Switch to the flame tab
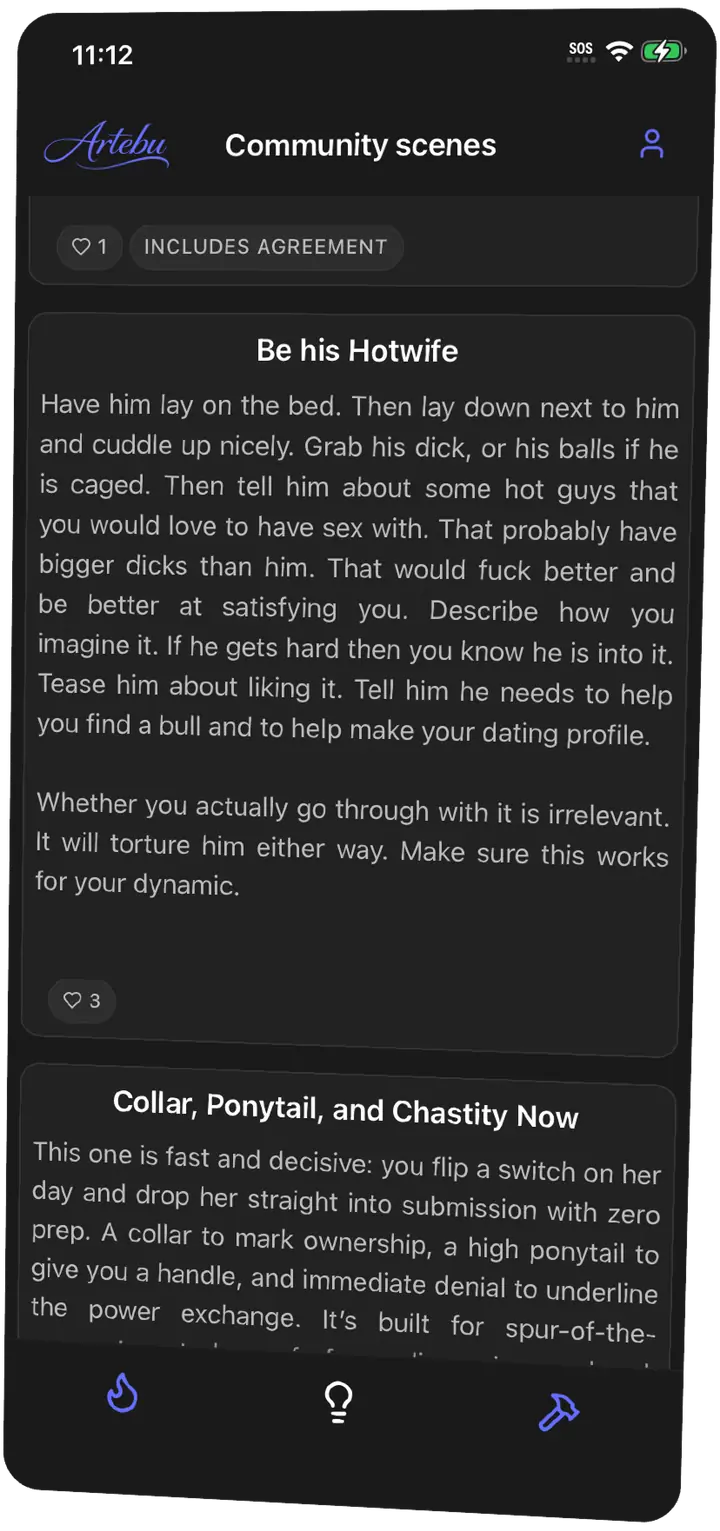The width and height of the screenshot is (720, 1531). pyautogui.click(x=122, y=1392)
